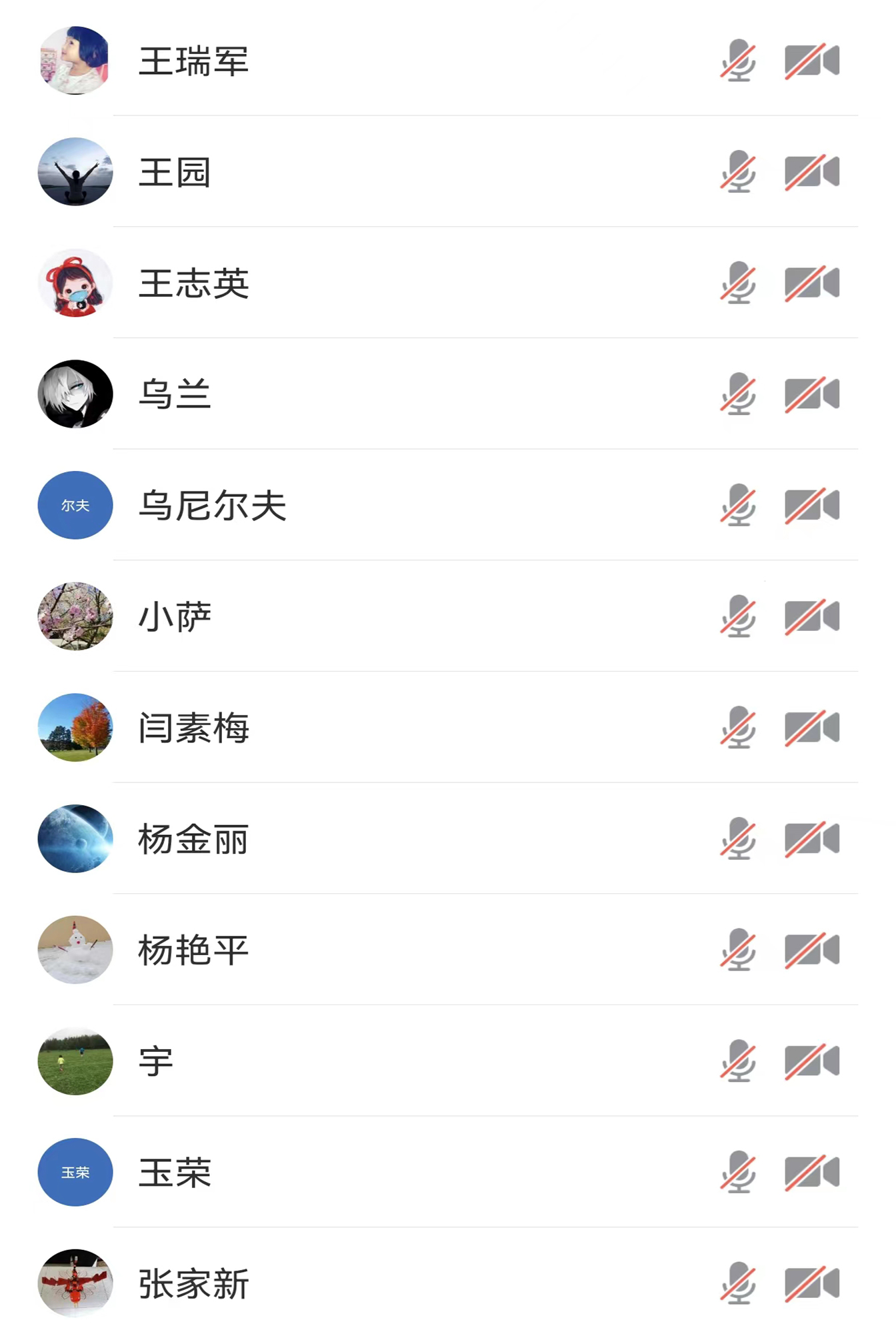Tap the camera-off icon for 杨艳平
896x1334 pixels.
811,950
